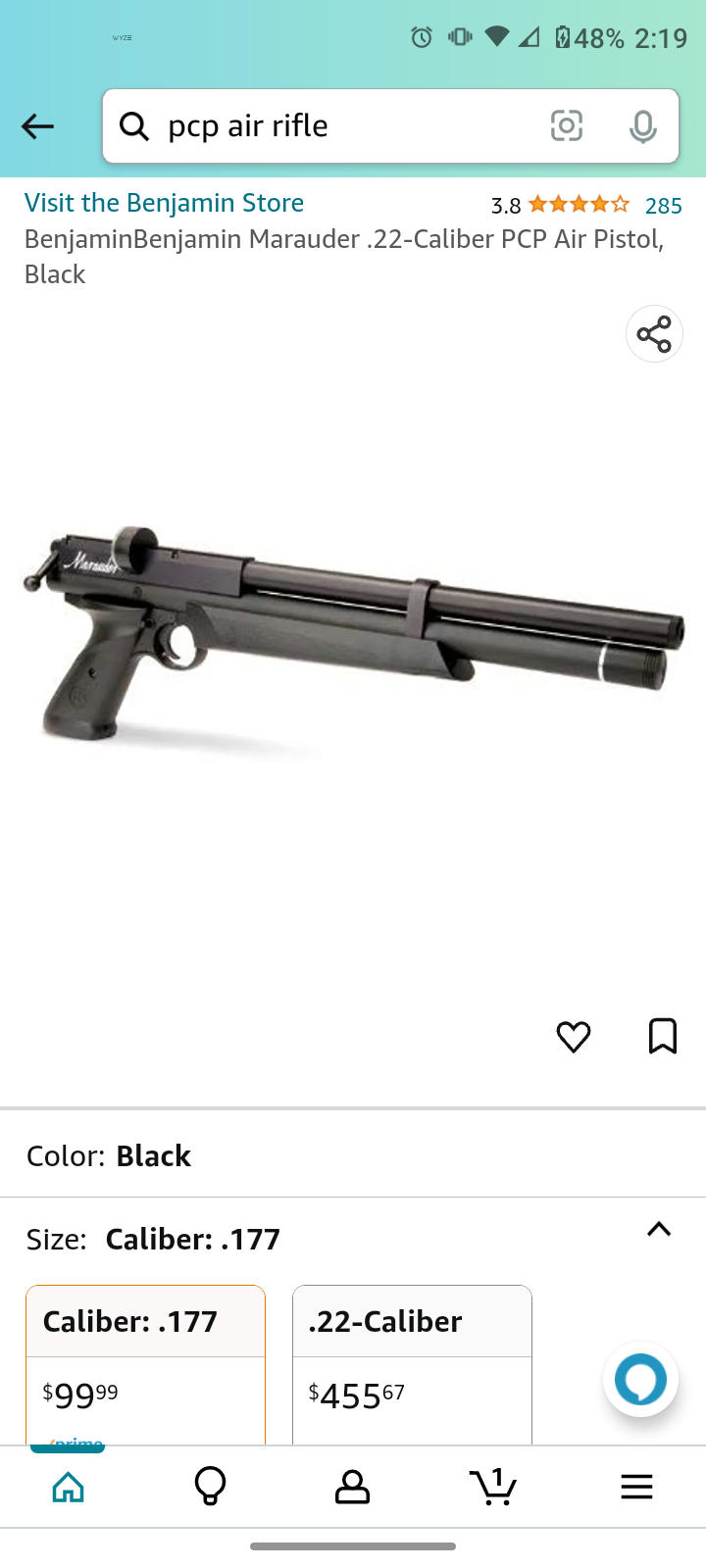Add the item to wish list heart
This screenshot has height=1568, width=706.
(x=574, y=1036)
